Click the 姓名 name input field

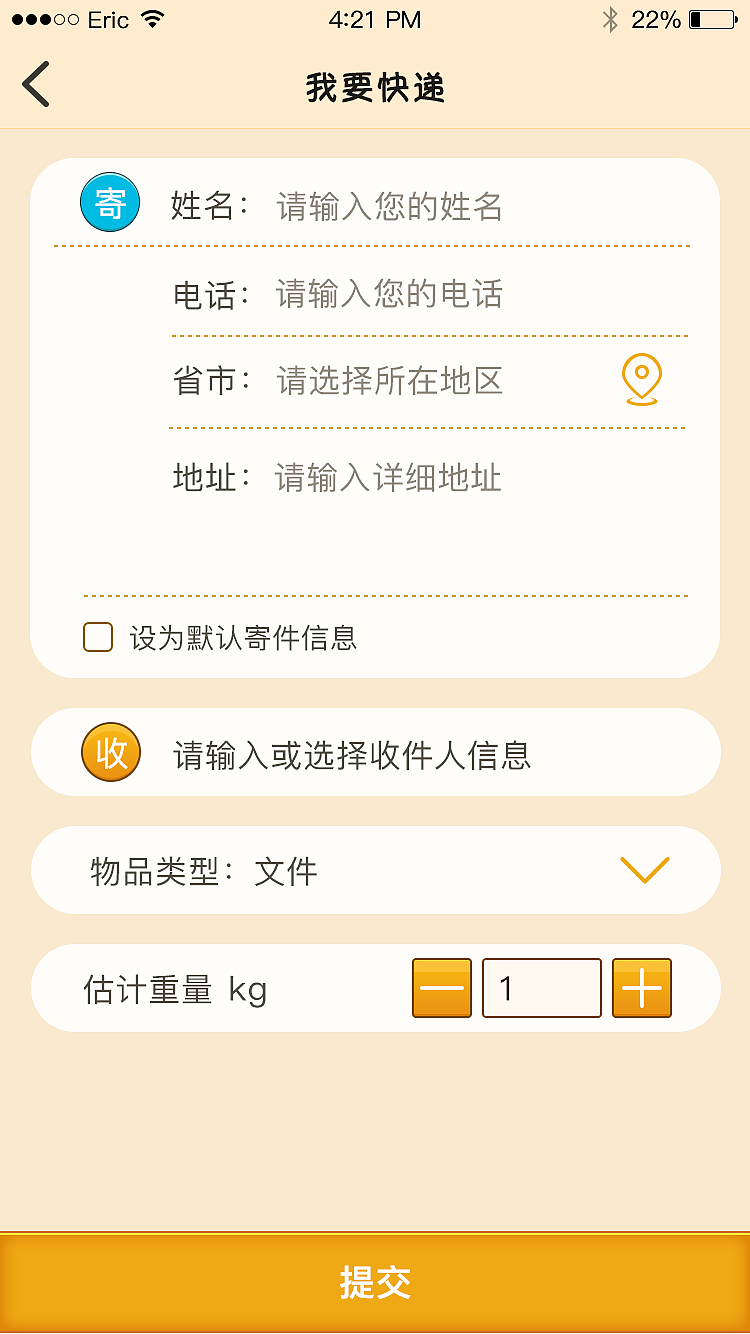coord(400,206)
